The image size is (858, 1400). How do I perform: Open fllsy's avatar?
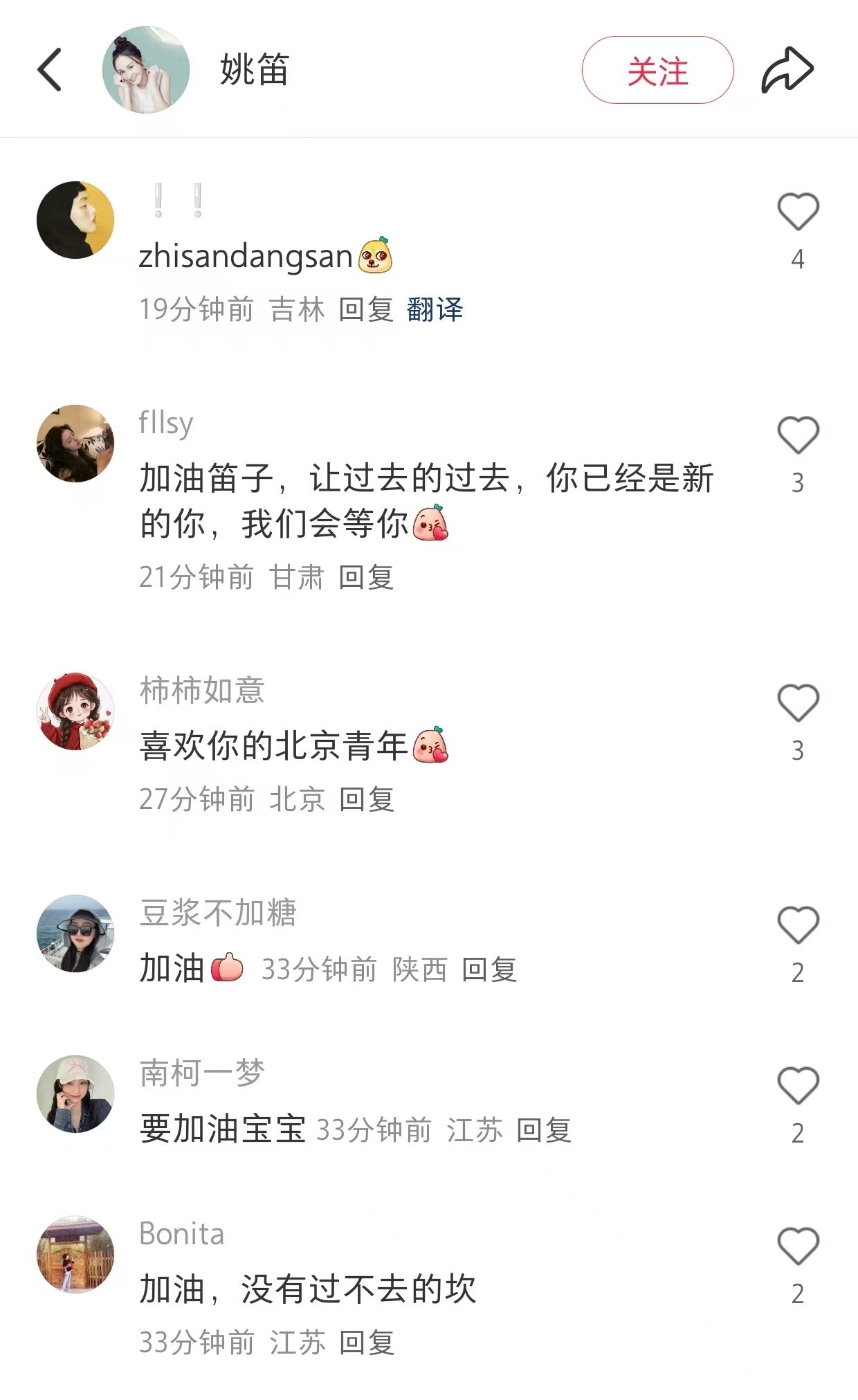75,444
